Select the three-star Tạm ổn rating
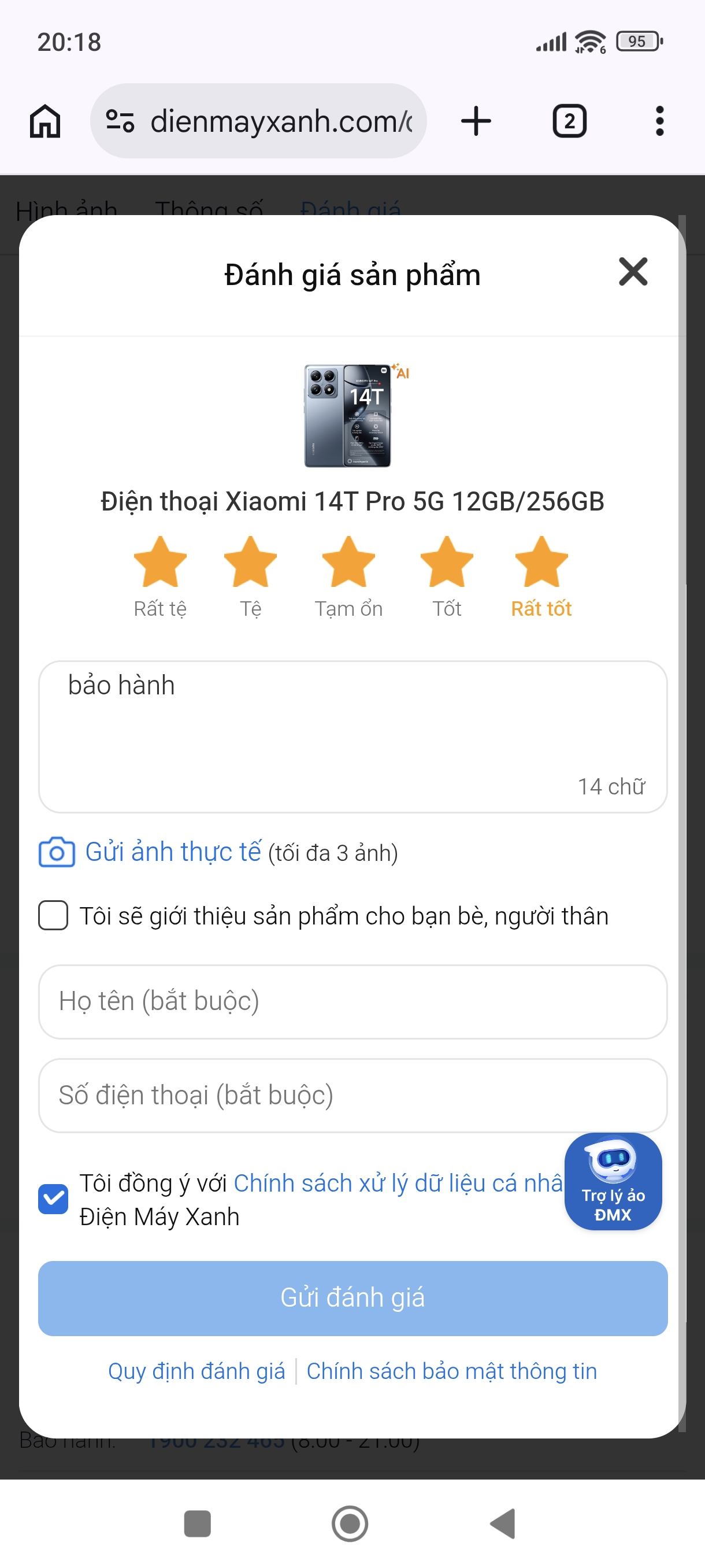This screenshot has width=705, height=1568. point(348,562)
